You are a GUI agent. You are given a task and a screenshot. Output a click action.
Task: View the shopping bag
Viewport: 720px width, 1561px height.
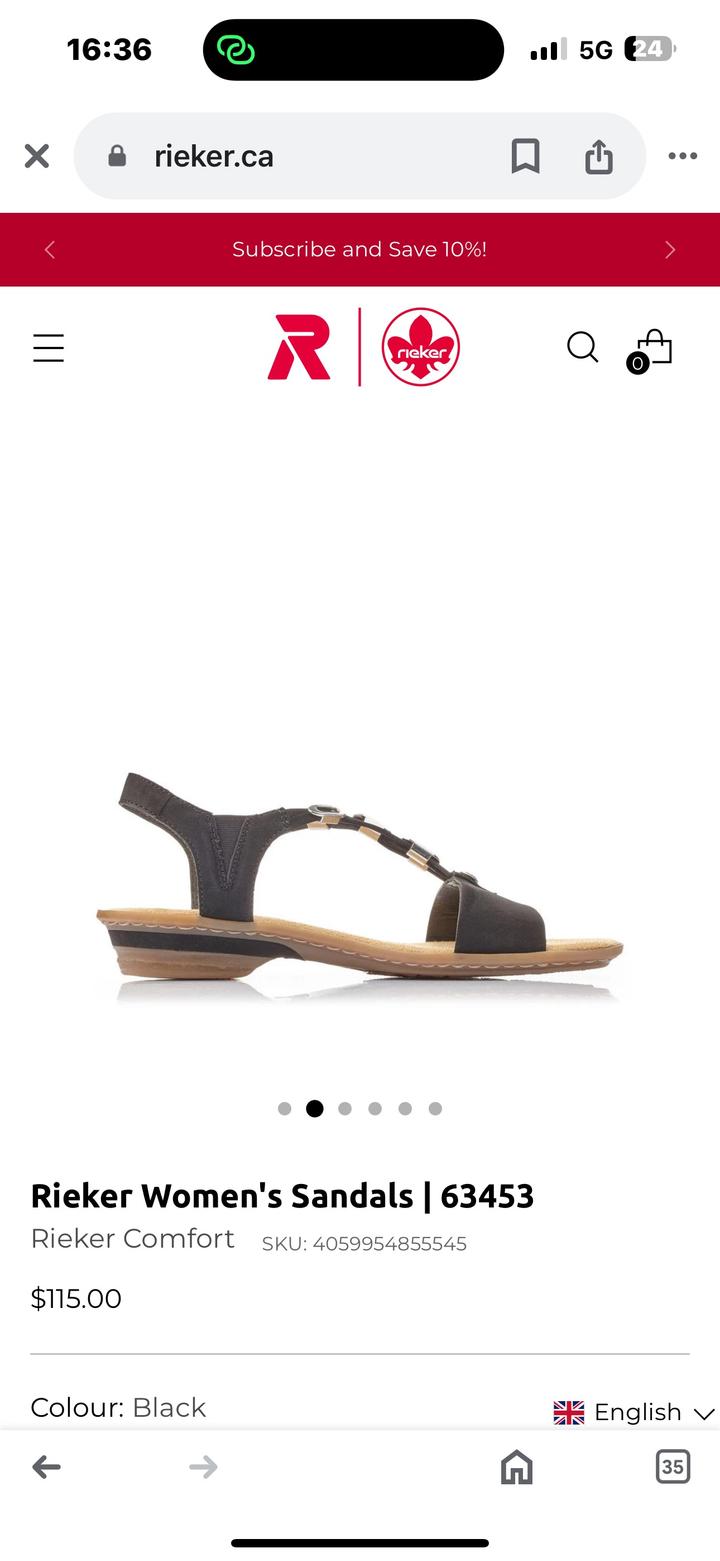652,350
